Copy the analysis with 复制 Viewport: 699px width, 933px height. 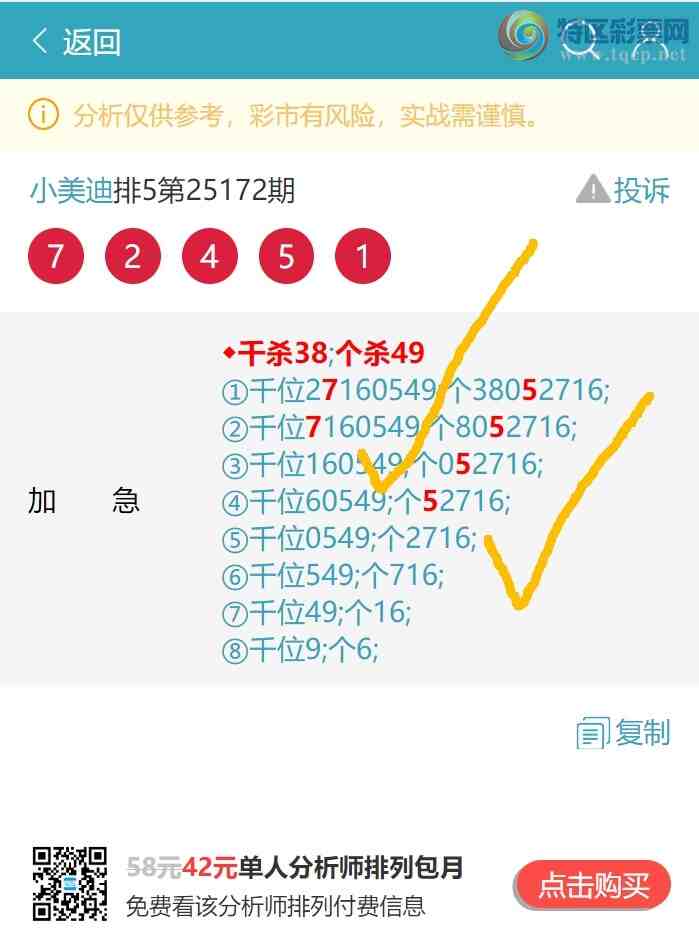coord(623,733)
